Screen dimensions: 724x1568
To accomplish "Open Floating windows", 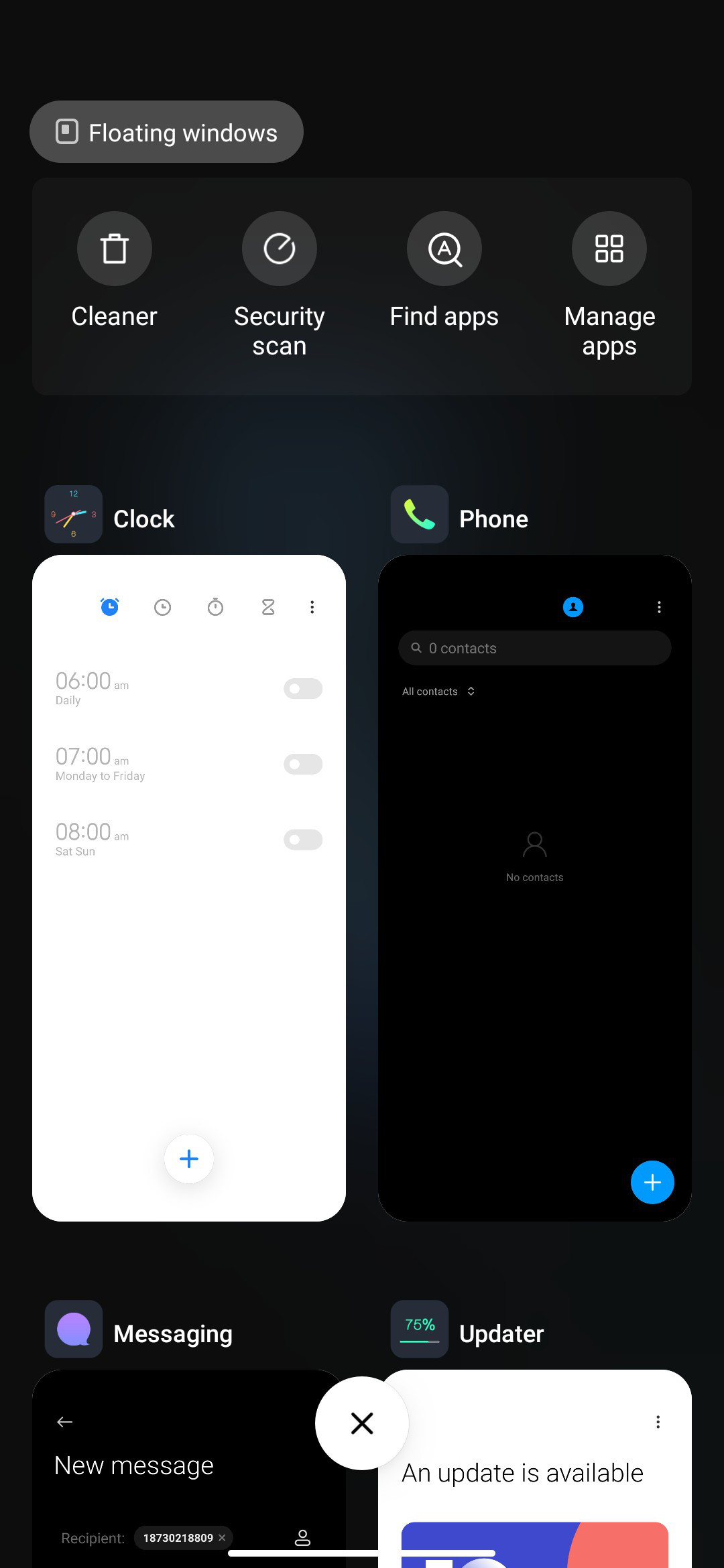I will 166,132.
